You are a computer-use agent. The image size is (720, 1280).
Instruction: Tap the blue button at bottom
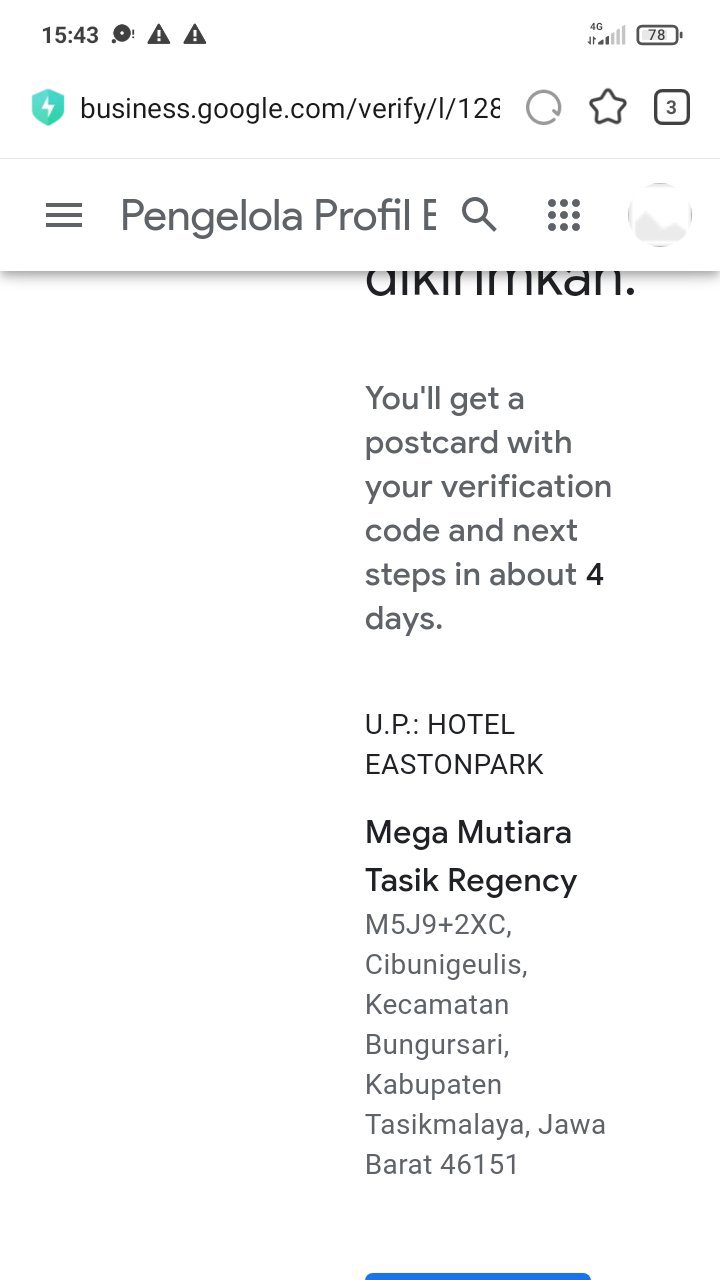[478, 1276]
